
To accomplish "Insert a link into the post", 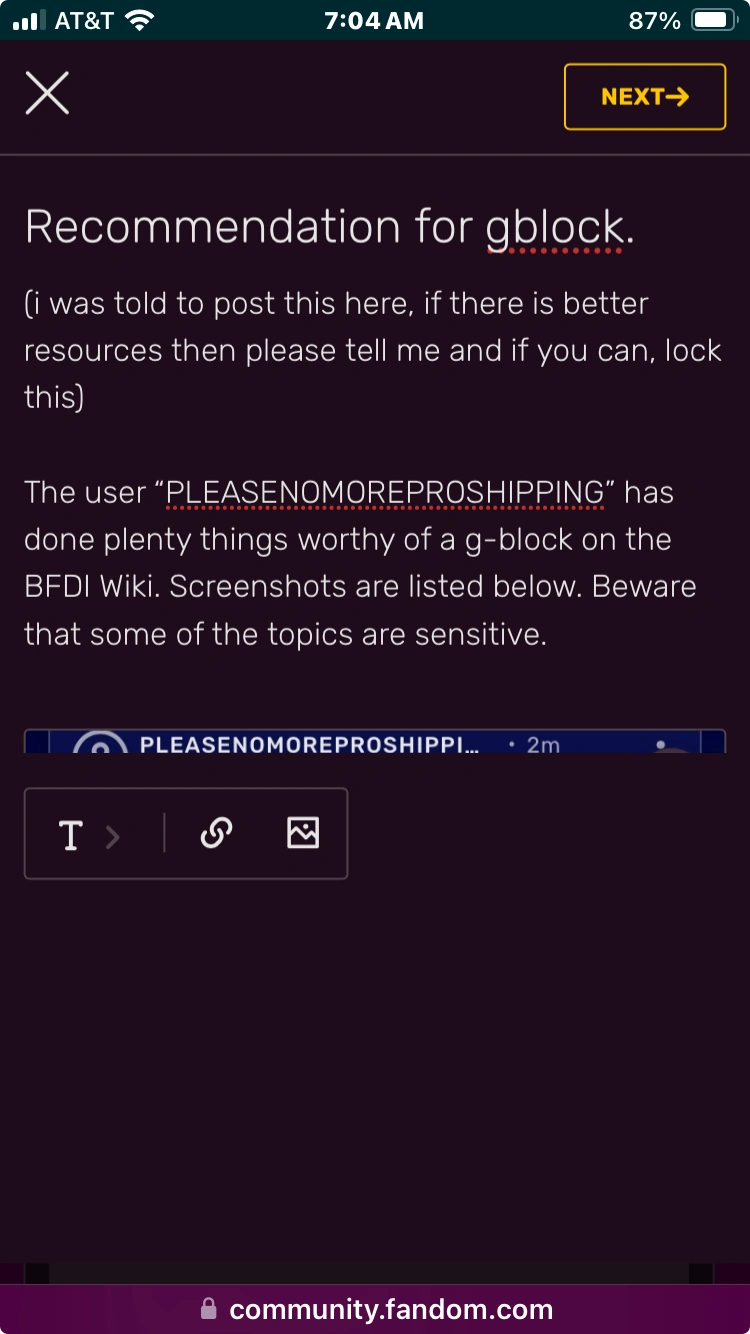I will (x=216, y=833).
